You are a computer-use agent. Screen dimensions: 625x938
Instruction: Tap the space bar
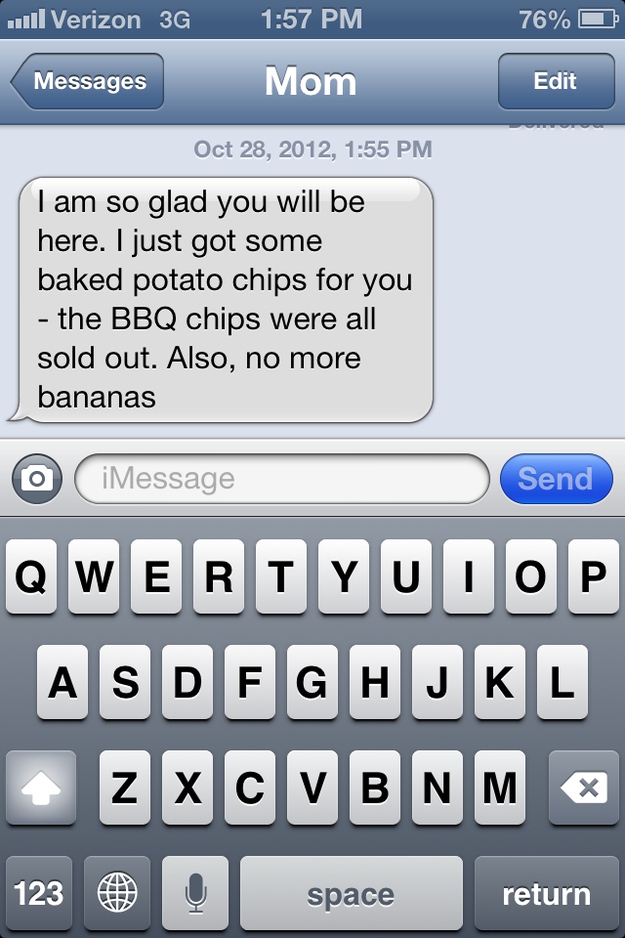(351, 893)
